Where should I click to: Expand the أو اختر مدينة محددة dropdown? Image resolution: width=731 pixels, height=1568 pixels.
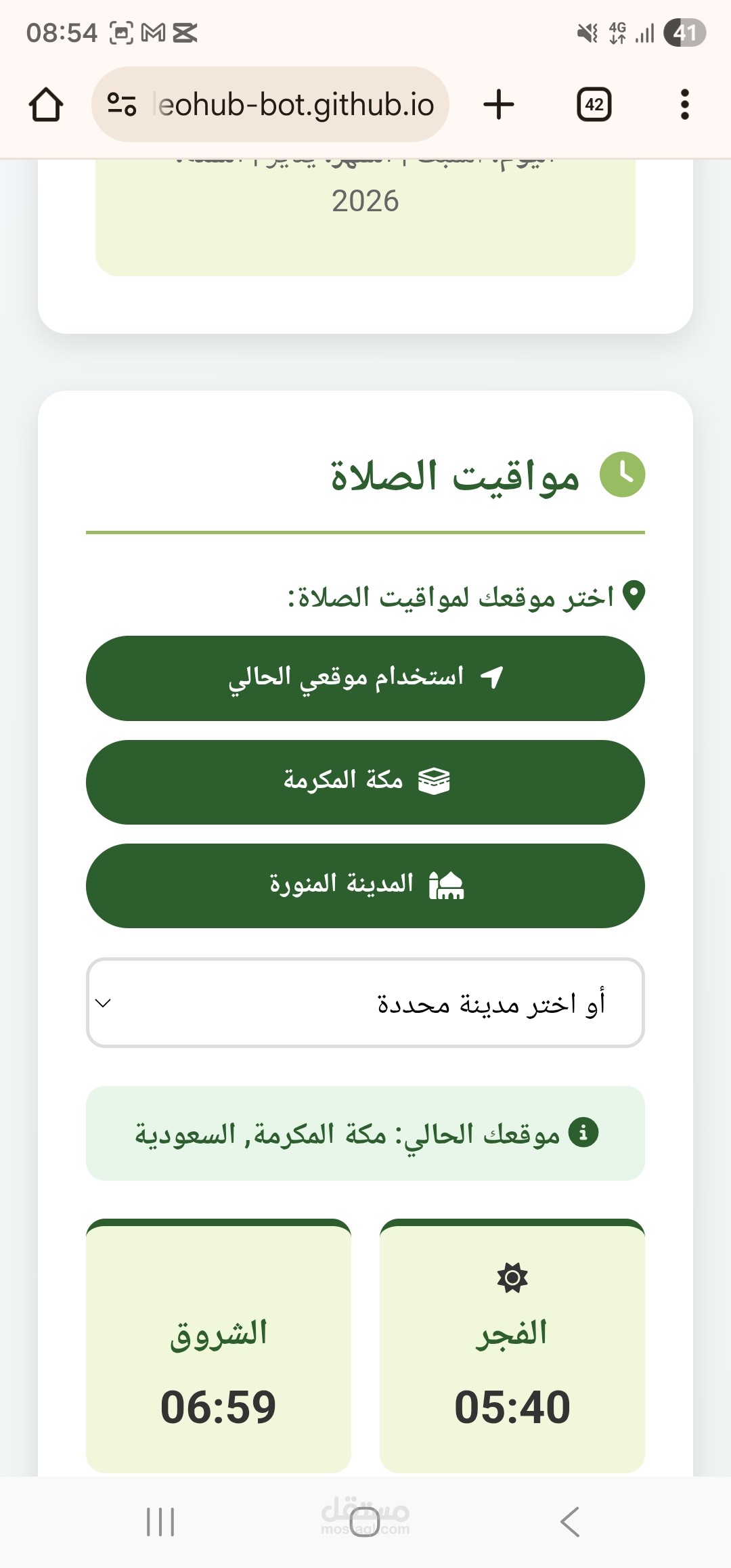(365, 1003)
